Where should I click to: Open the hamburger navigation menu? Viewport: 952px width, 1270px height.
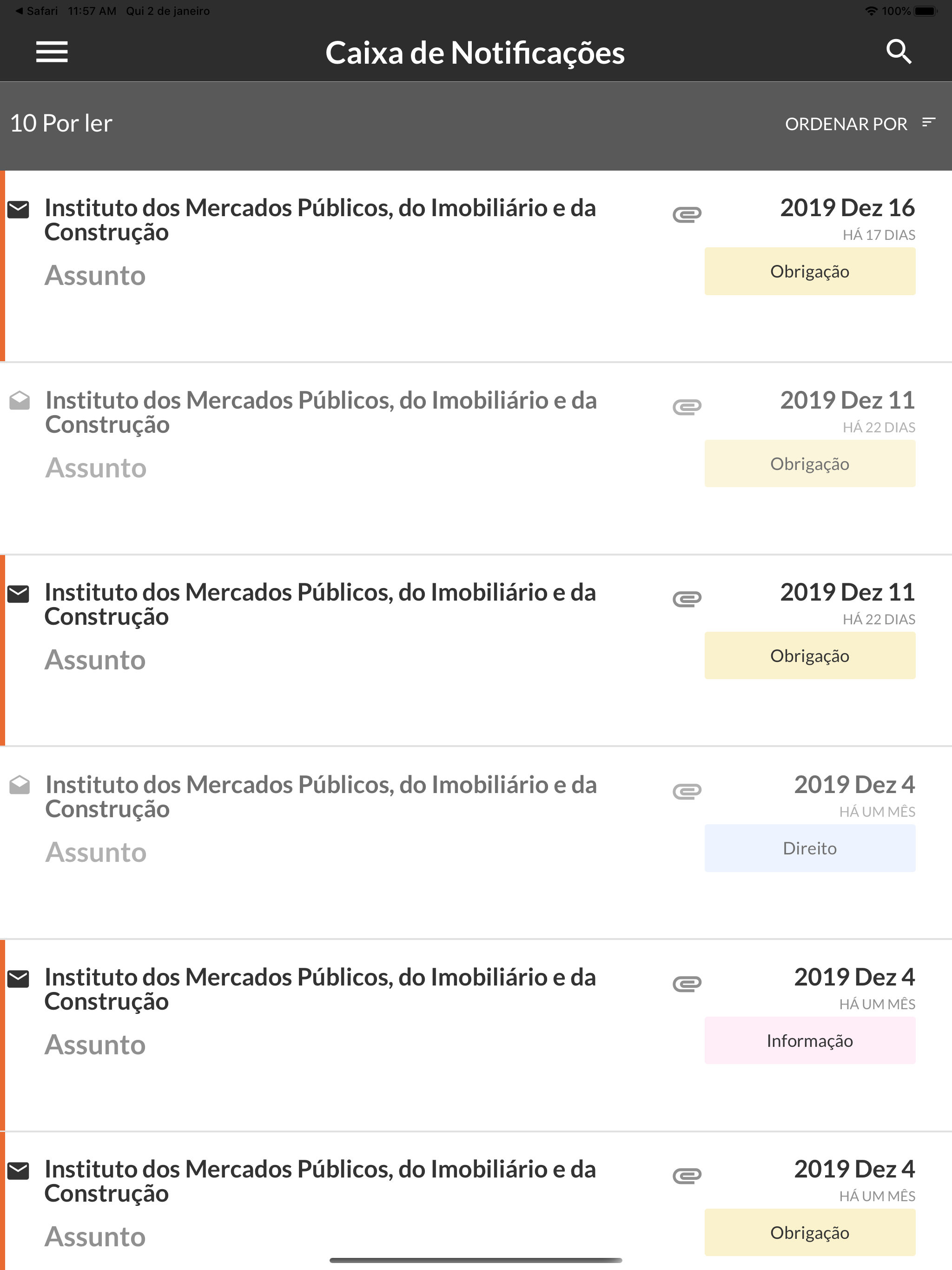point(52,52)
